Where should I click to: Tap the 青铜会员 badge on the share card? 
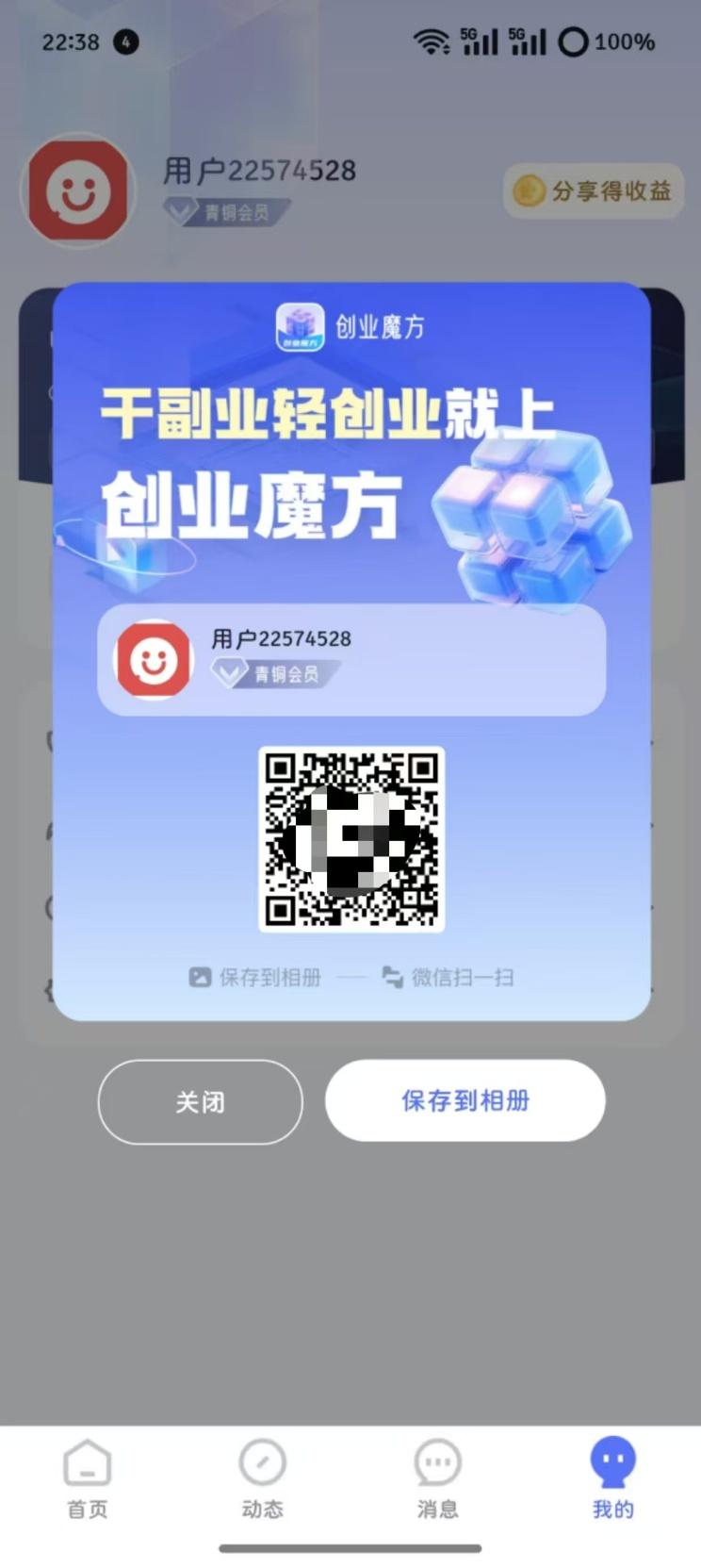(272, 675)
